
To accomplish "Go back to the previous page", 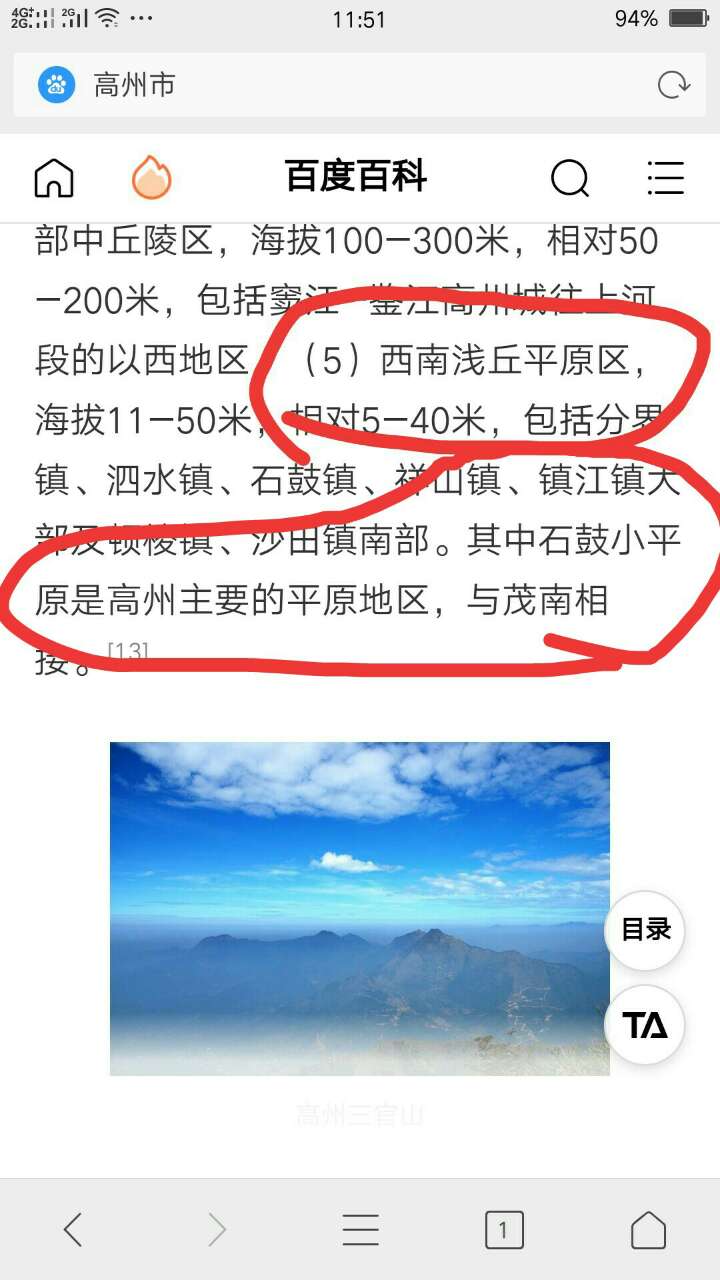I will pos(73,1229).
